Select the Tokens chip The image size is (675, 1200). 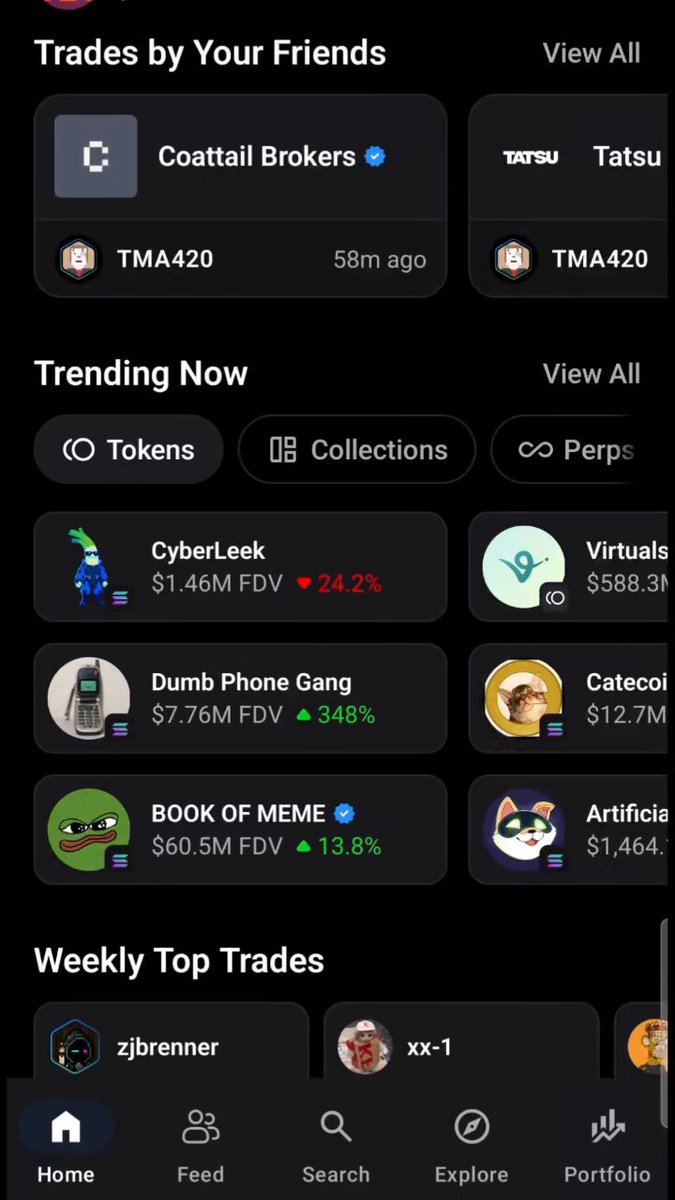(128, 450)
